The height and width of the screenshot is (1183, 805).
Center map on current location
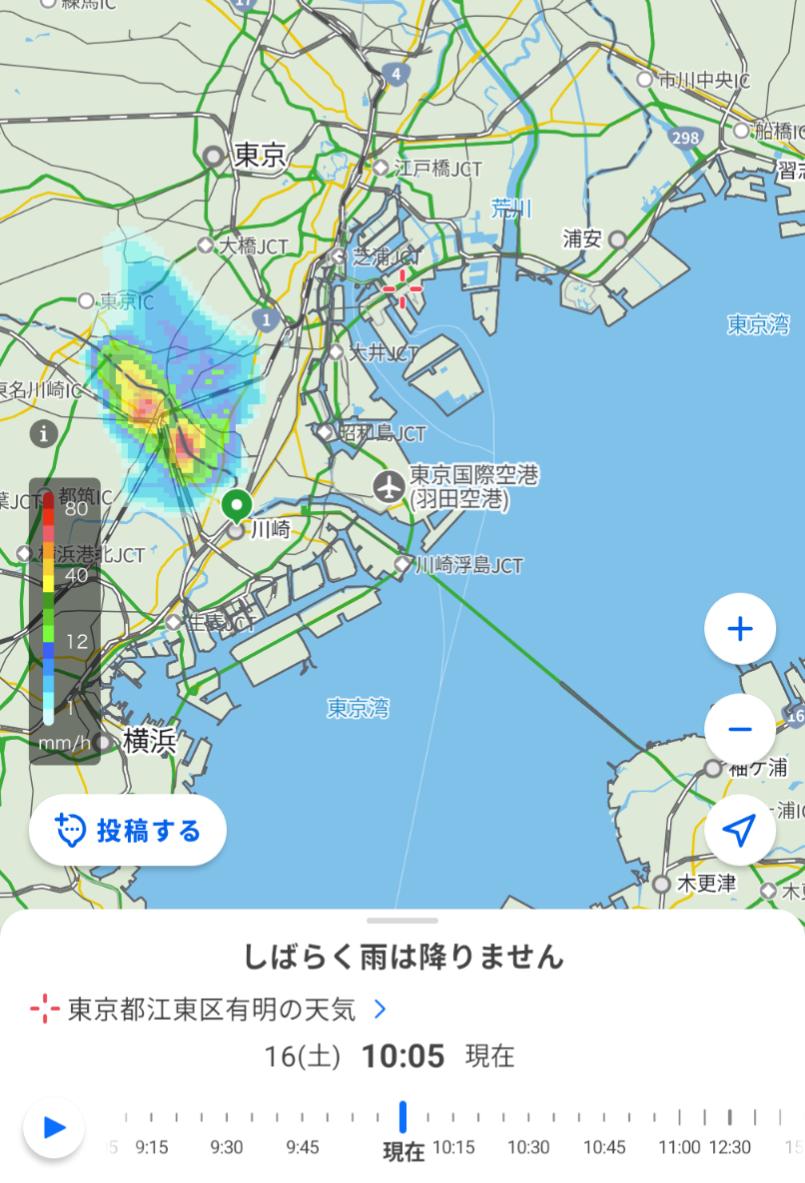click(x=739, y=829)
